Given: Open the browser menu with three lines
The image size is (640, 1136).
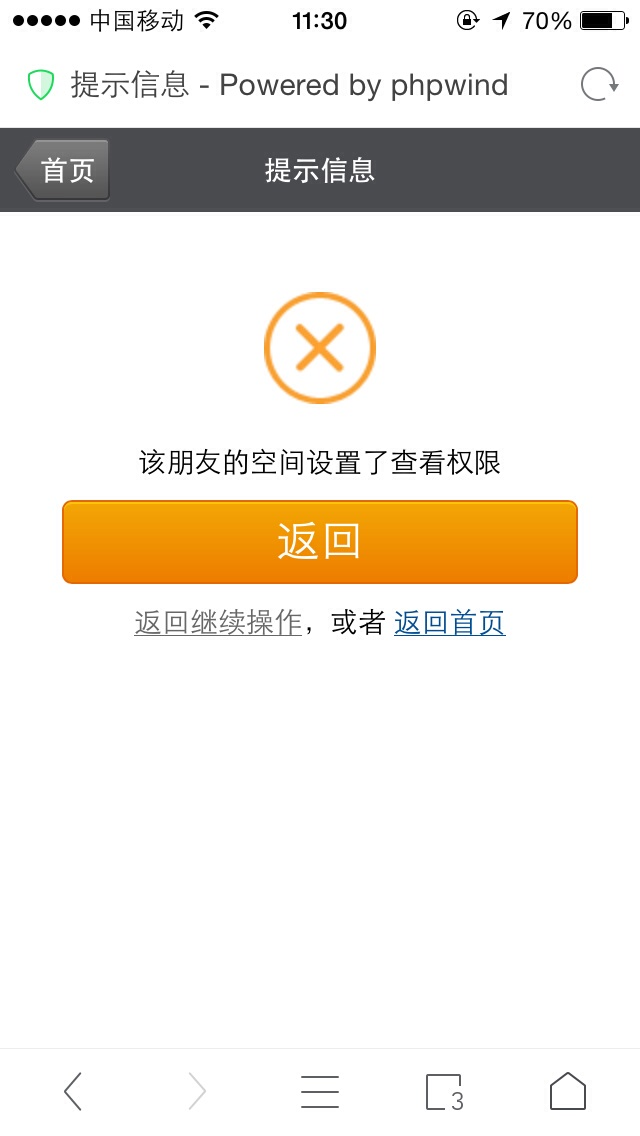Looking at the screenshot, I should coord(320,1092).
